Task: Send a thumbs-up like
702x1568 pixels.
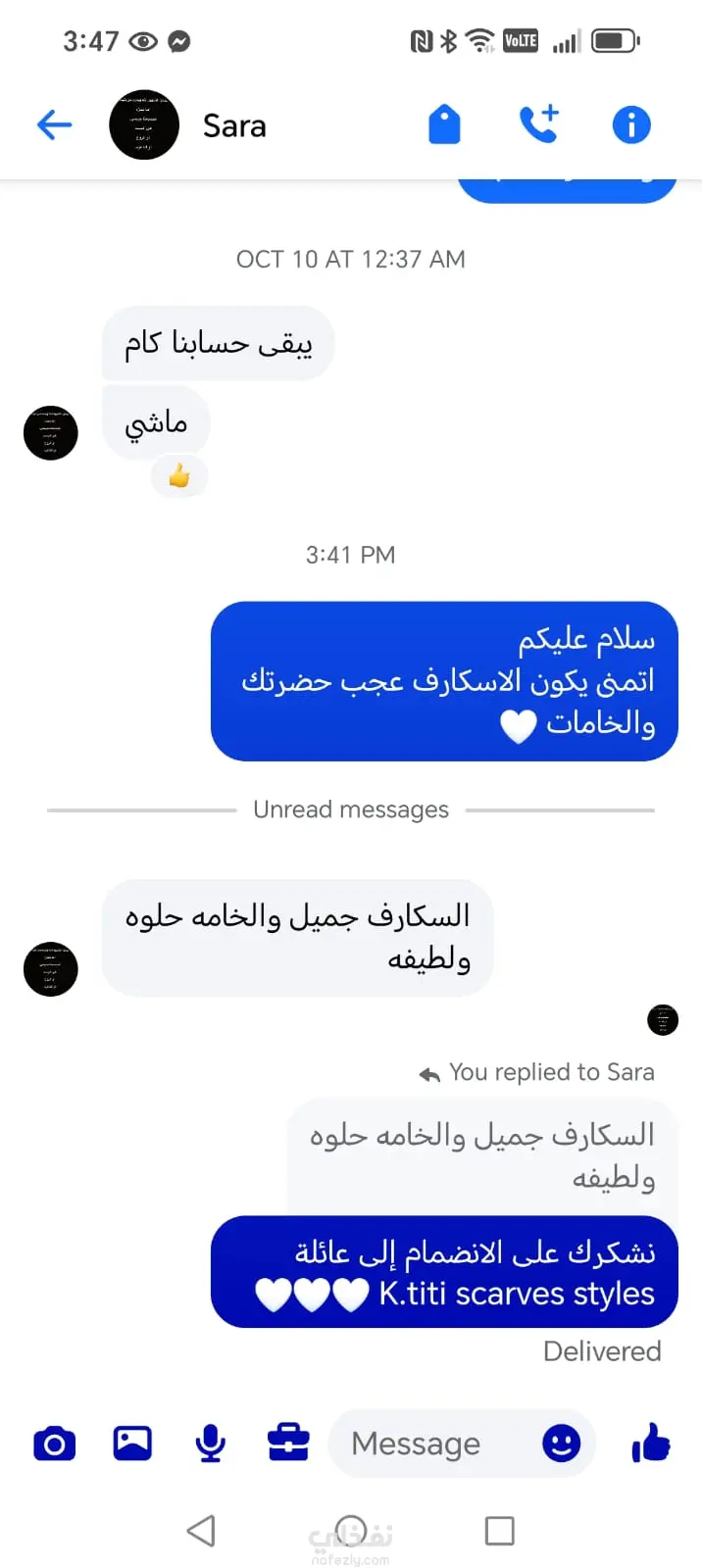Action: click(651, 1444)
